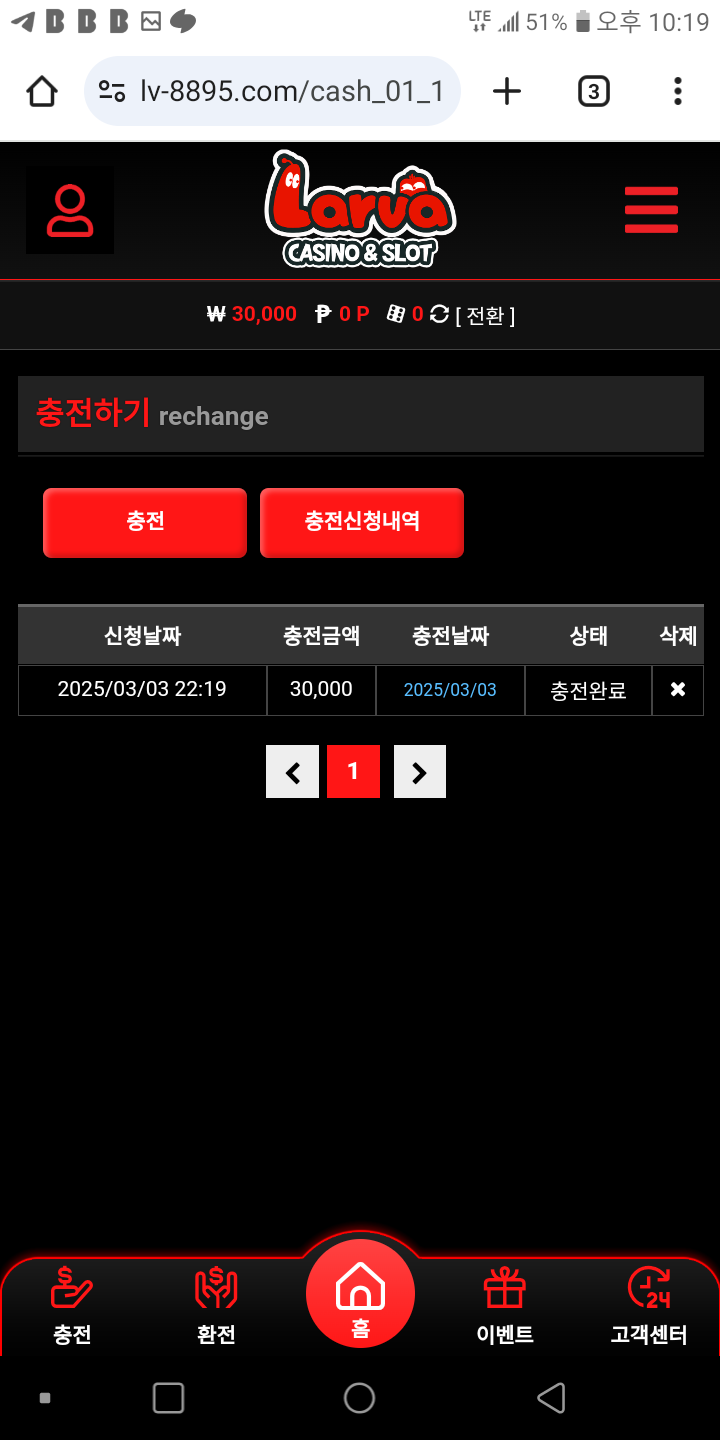
Task: Select page 1 in pagination
Action: point(353,771)
